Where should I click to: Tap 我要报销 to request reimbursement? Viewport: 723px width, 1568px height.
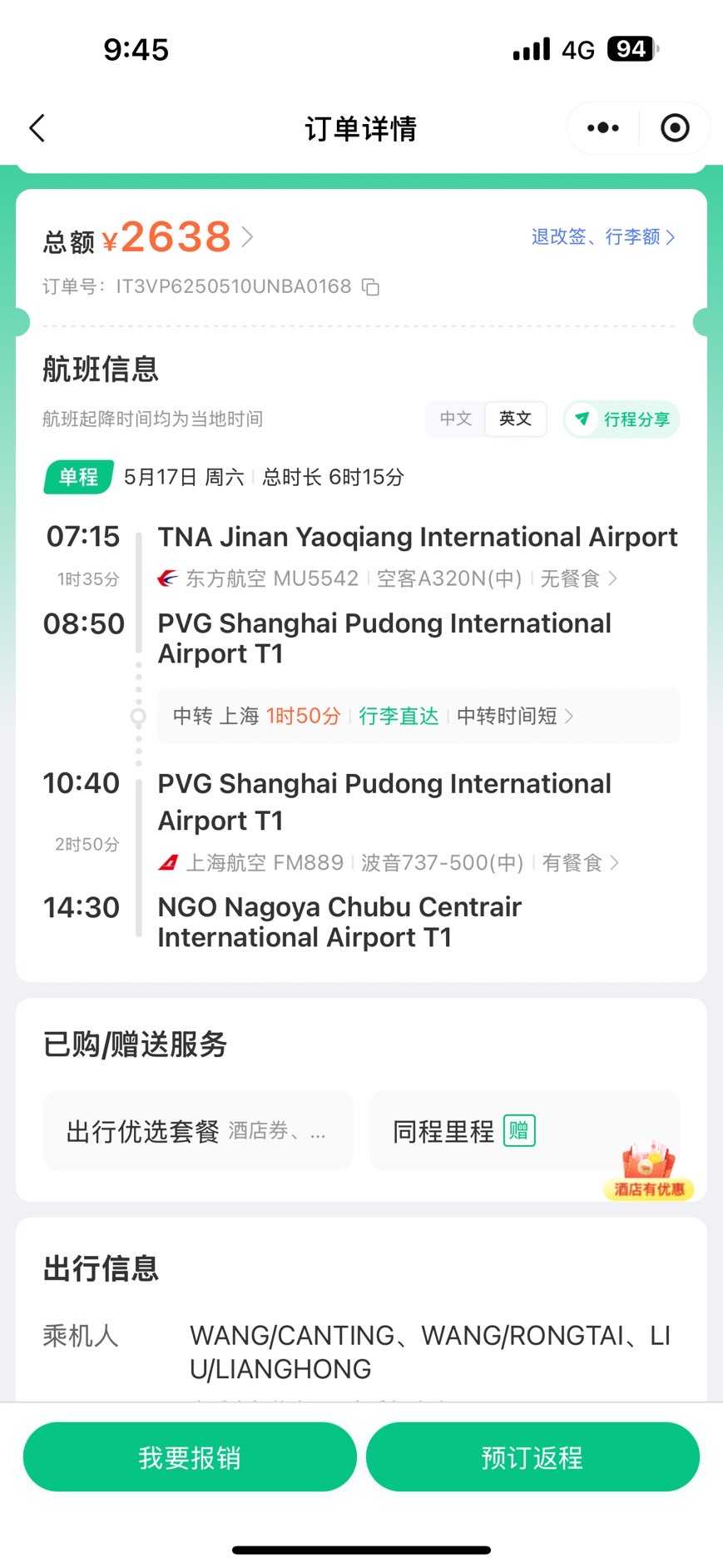[x=190, y=1457]
